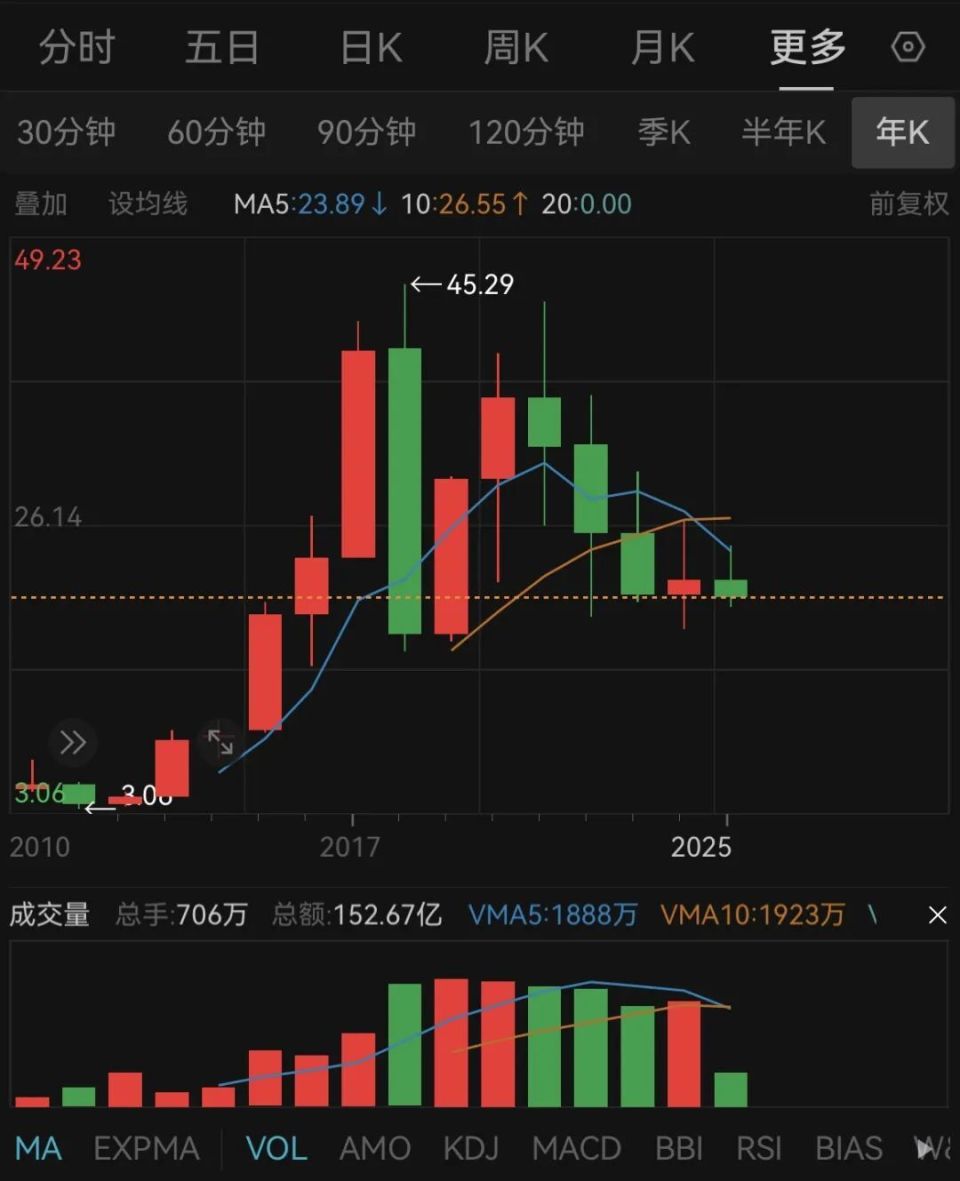Select the KDJ indicator

(x=471, y=1148)
